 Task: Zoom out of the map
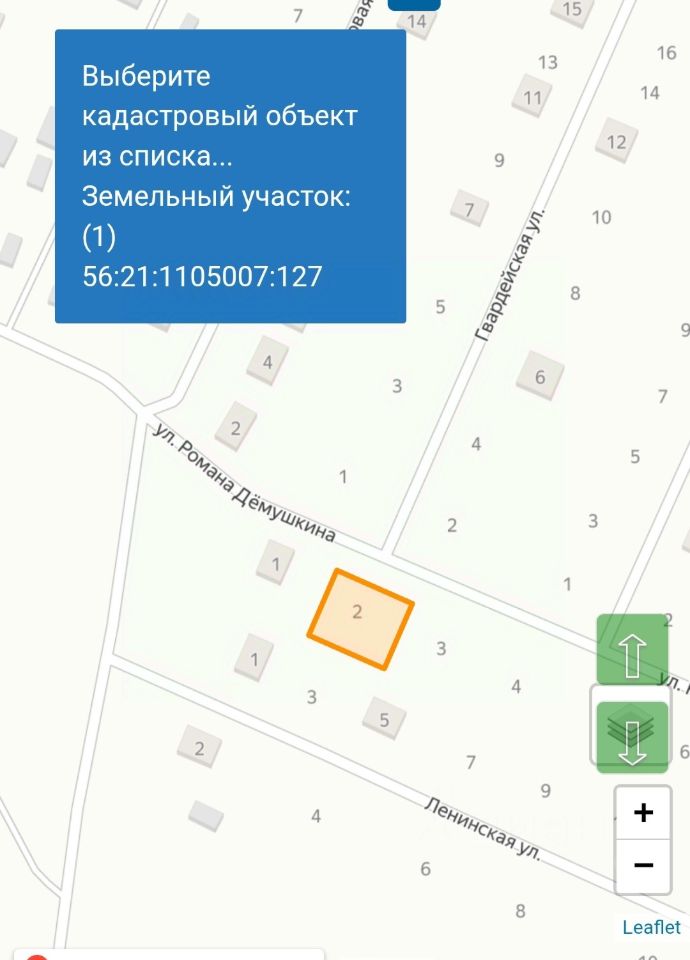643,866
